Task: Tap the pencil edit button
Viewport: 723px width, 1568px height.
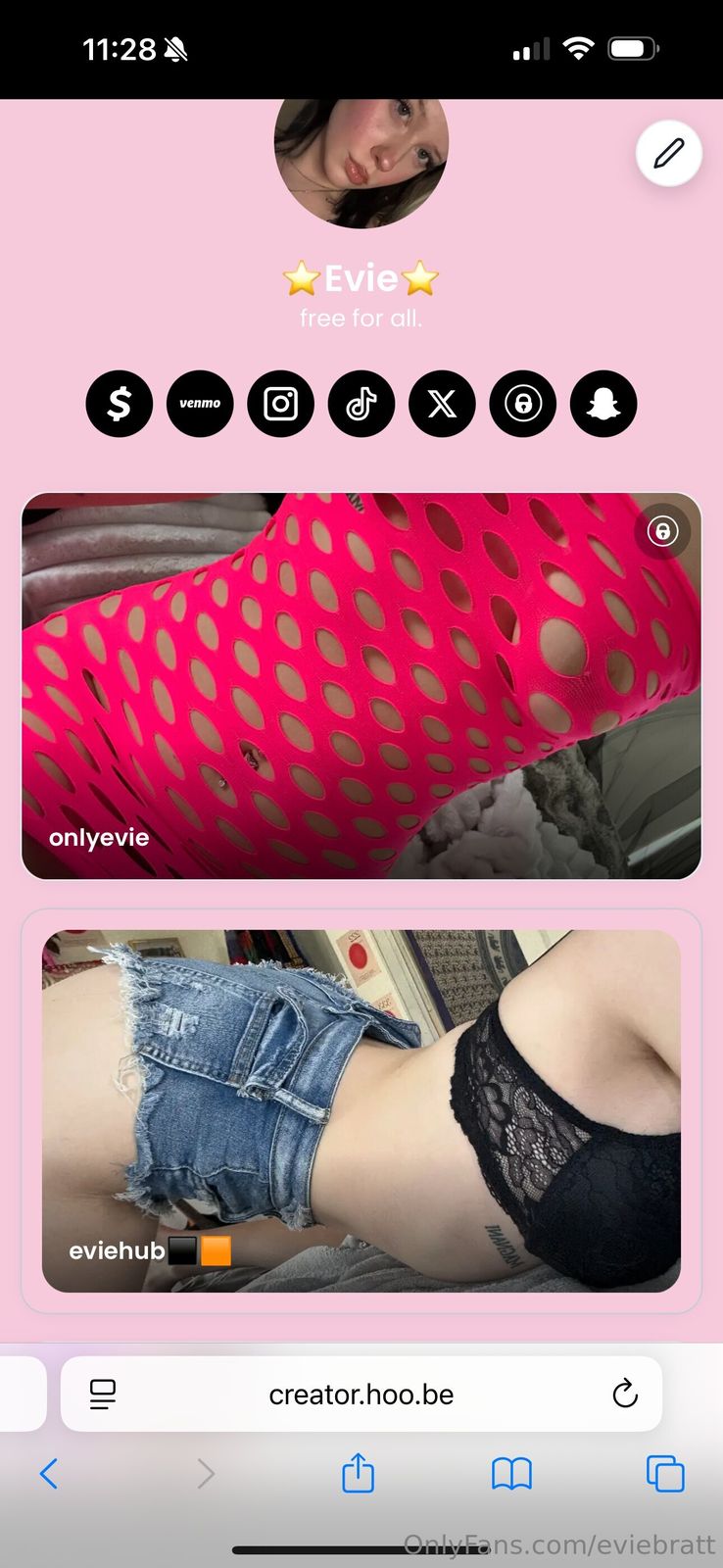Action: pos(668,154)
